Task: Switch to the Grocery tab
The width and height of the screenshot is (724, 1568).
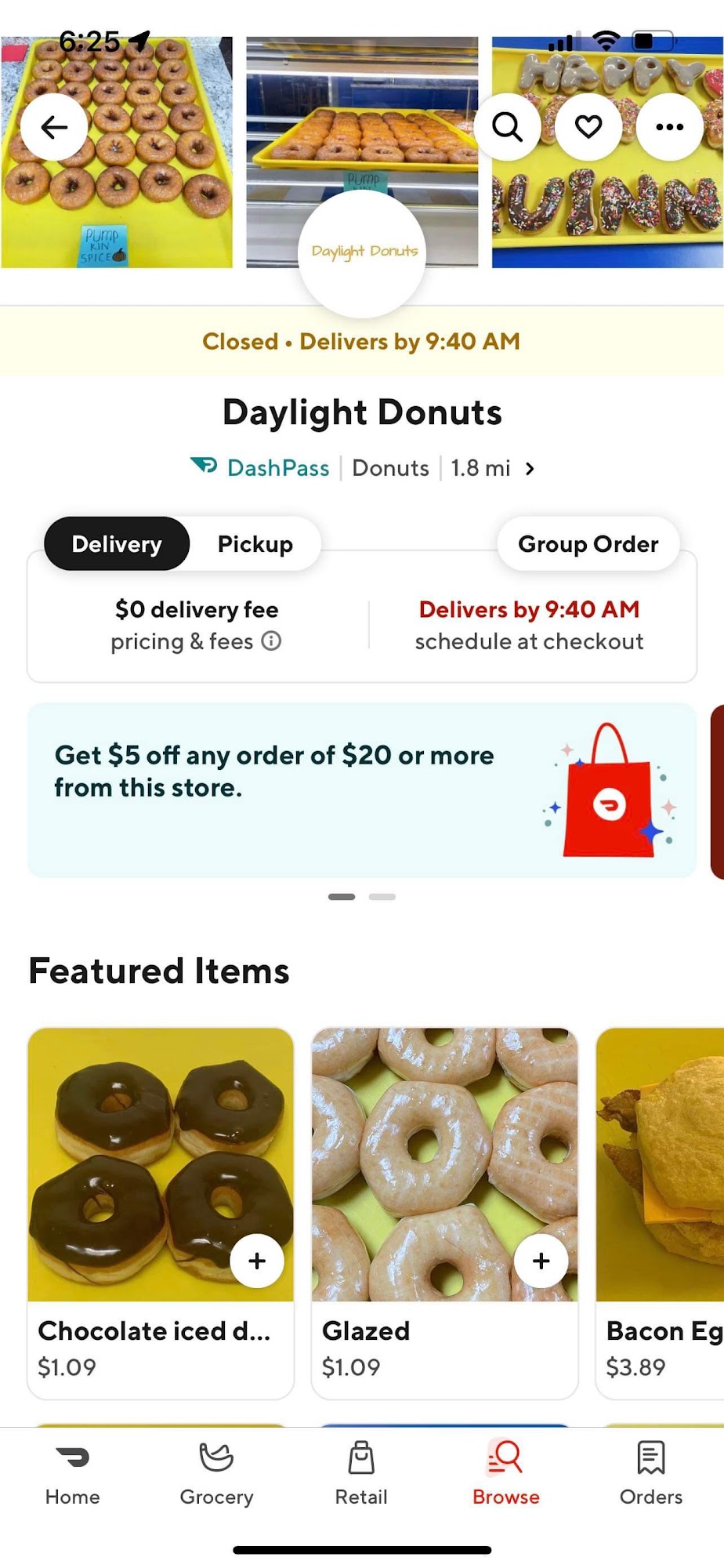Action: [216, 1473]
